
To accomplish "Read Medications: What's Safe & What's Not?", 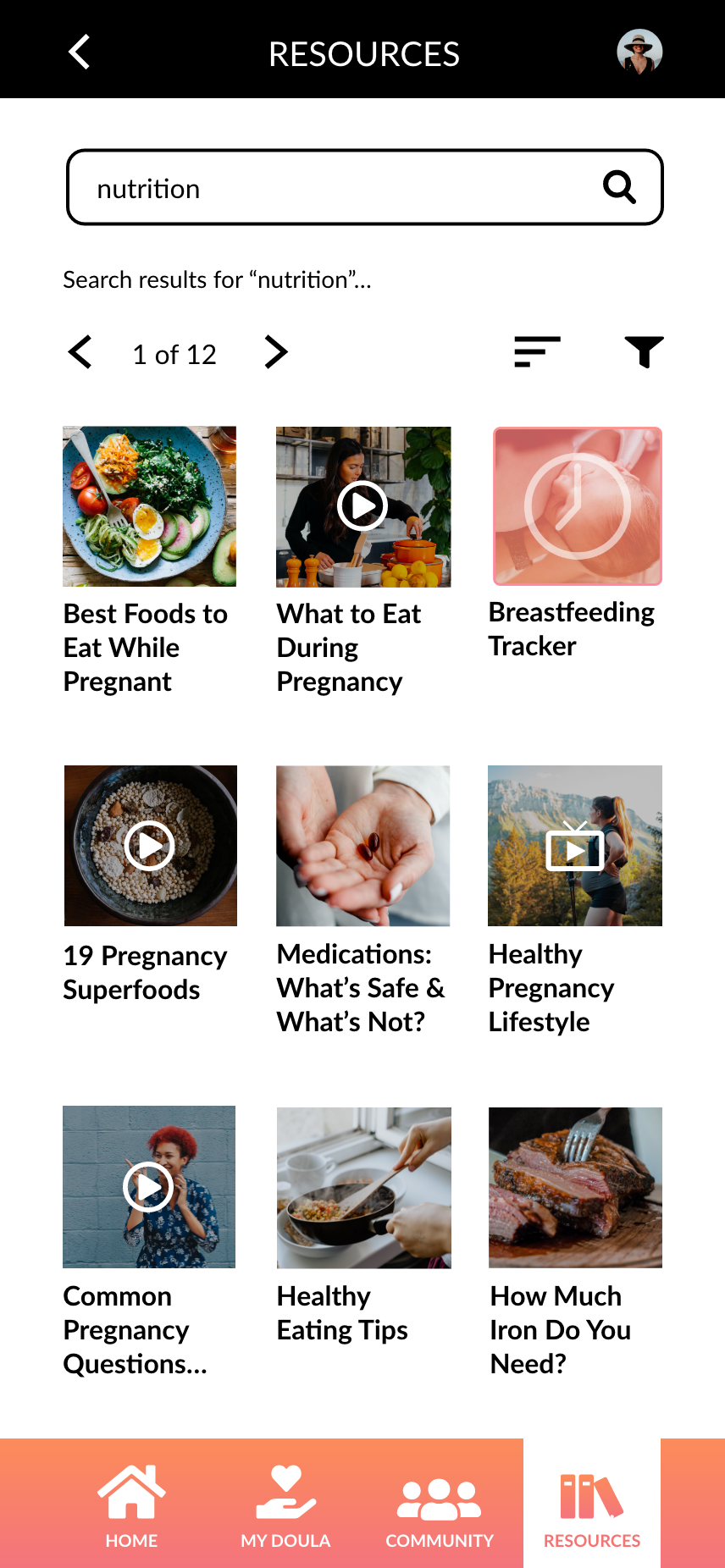I will pos(362,846).
